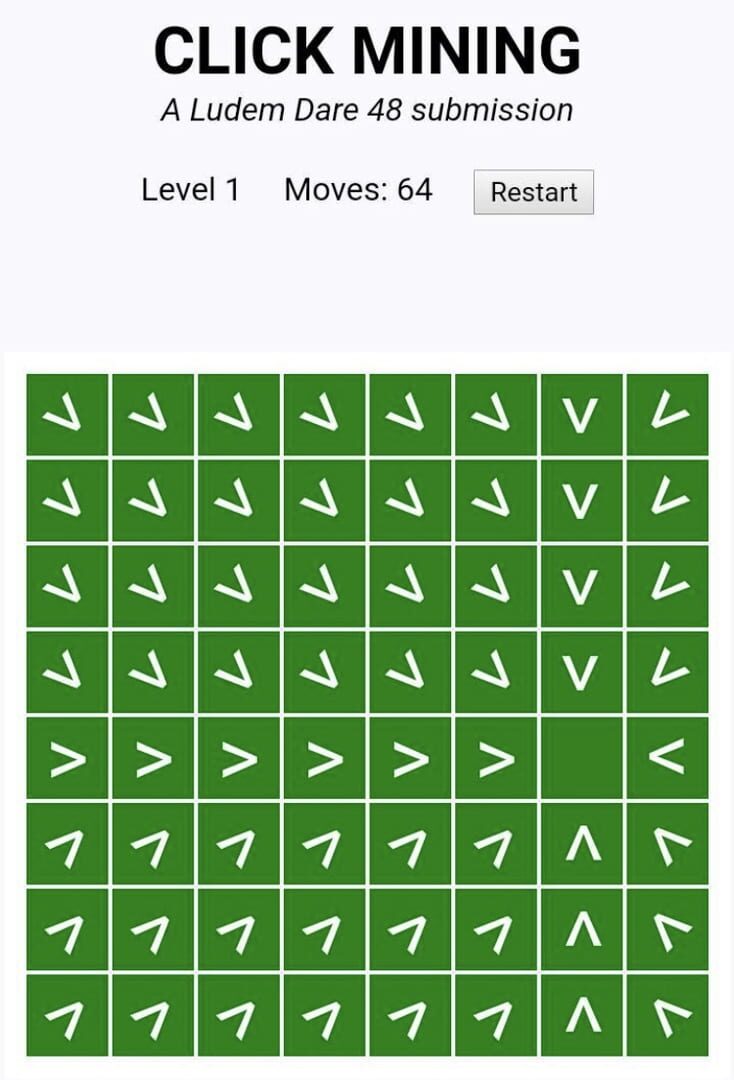Screen dimensions: 734x1080
Task: Click the up-left arrow below the left-pointing arrow
Action: coord(667,842)
